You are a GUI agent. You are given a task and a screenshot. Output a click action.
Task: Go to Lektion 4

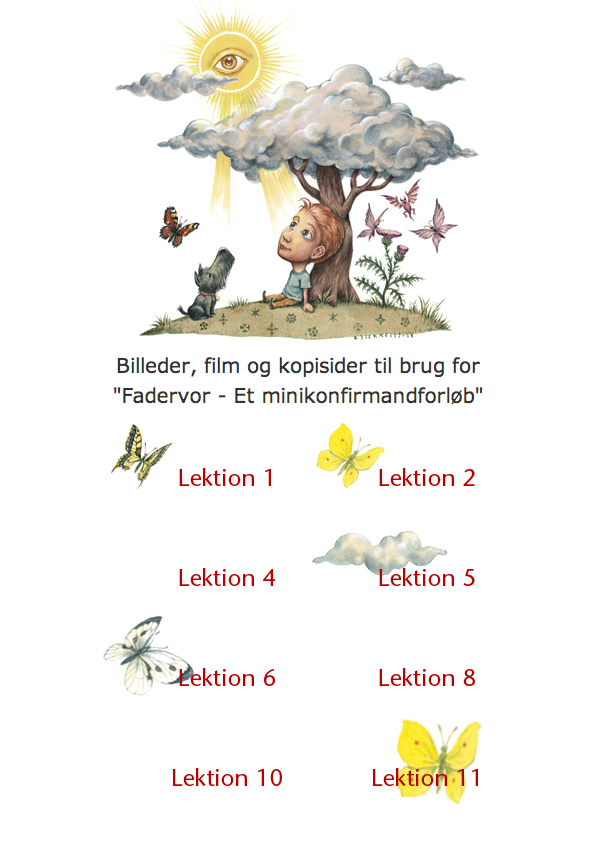(227, 578)
